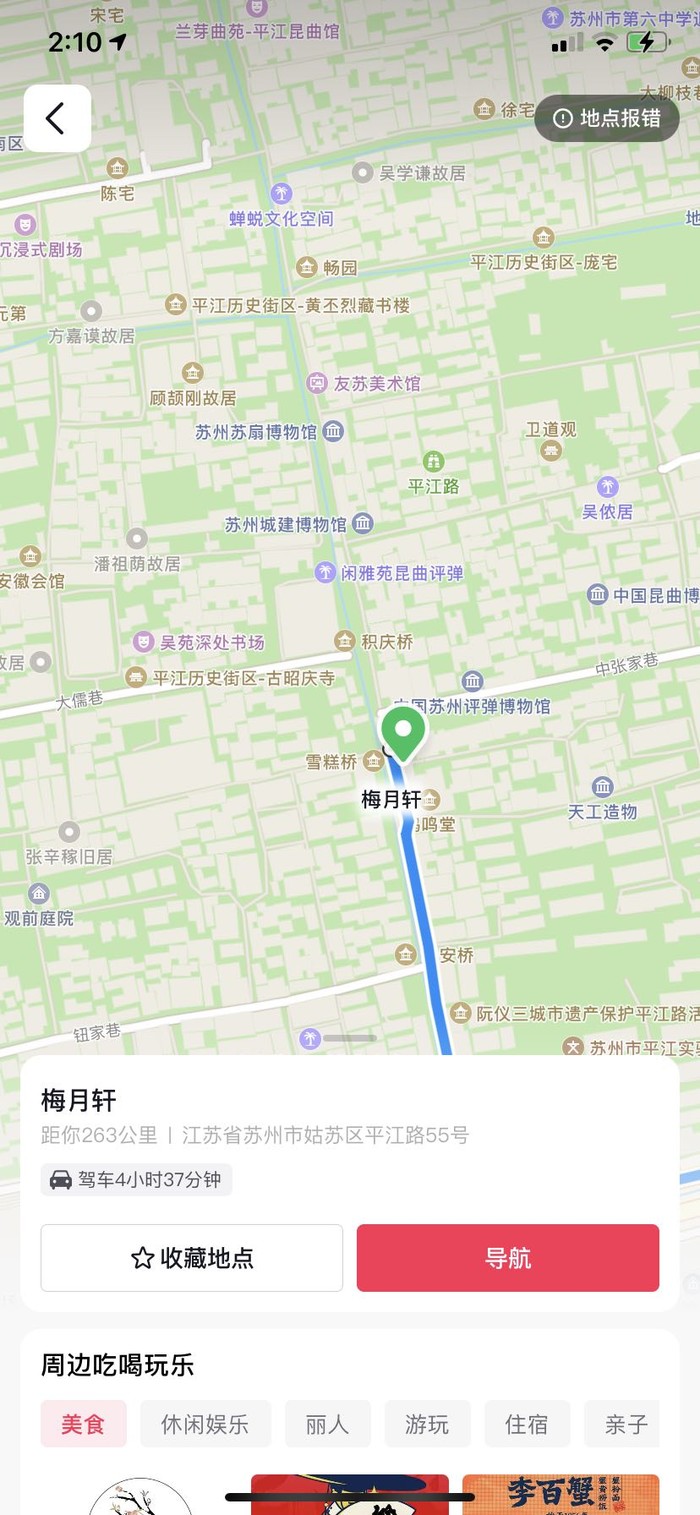Image resolution: width=700 pixels, height=1515 pixels.
Task: Select the 美食 category chip
Action: (83, 1424)
